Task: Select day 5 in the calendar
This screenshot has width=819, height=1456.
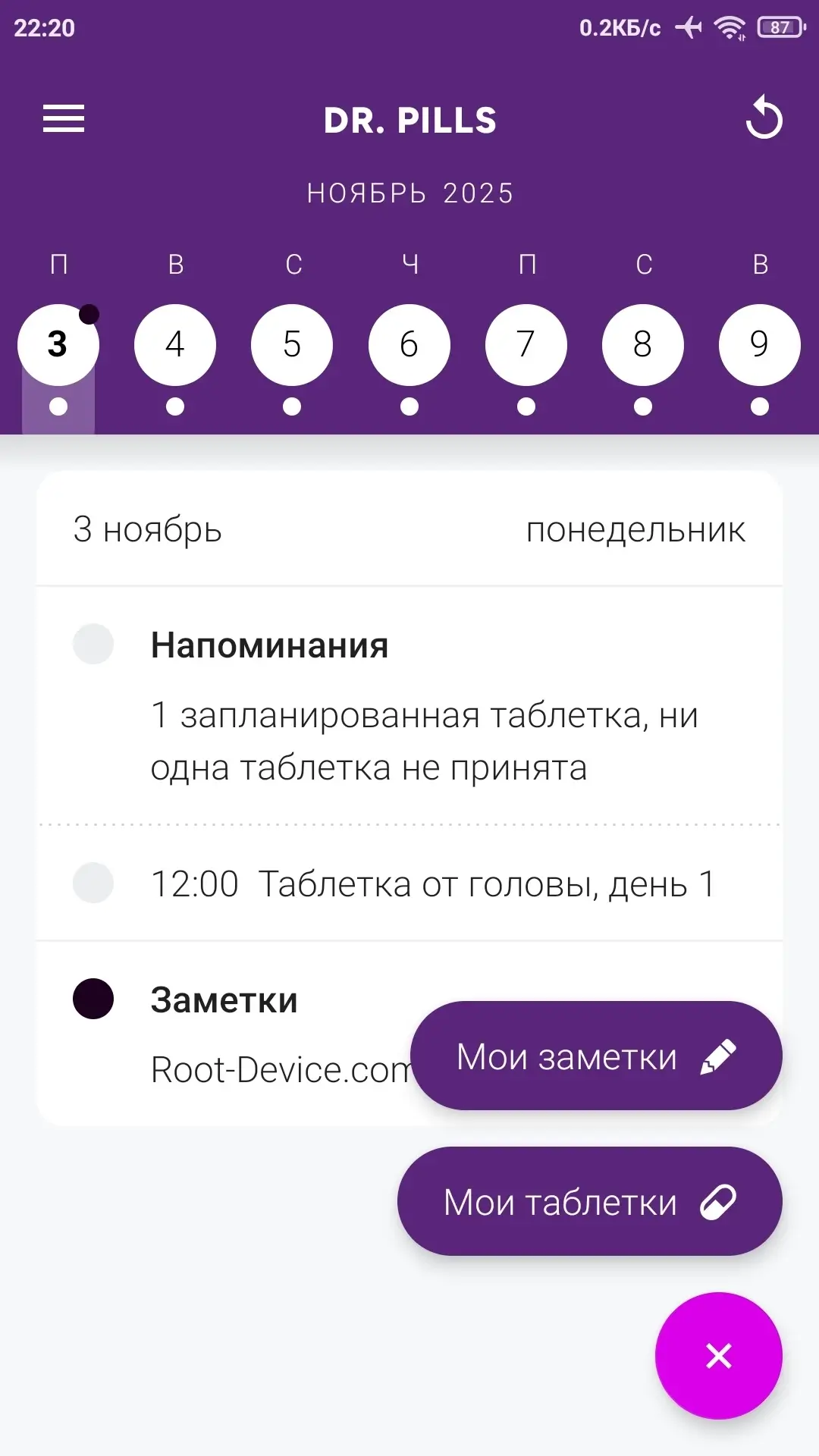Action: (292, 345)
